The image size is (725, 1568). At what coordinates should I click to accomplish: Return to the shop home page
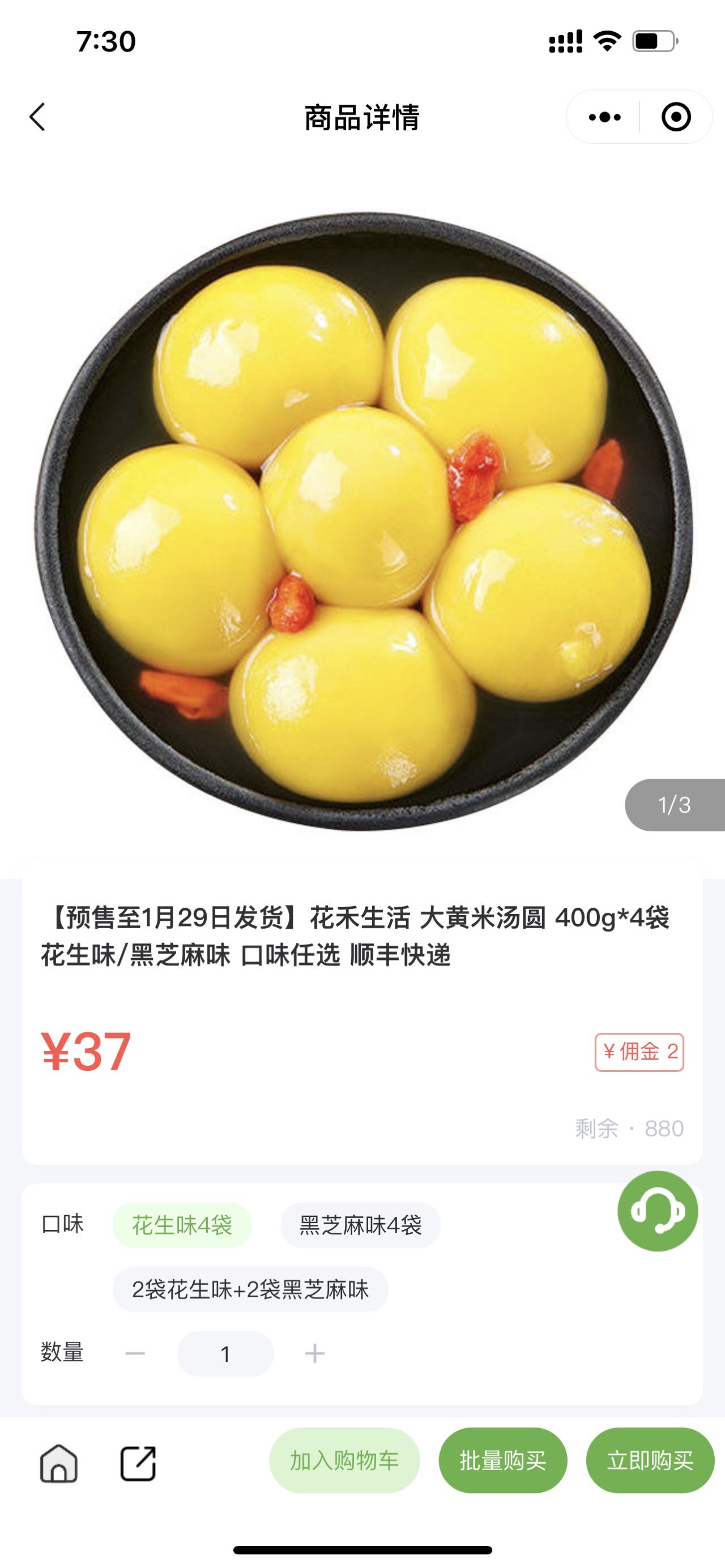click(58, 1462)
